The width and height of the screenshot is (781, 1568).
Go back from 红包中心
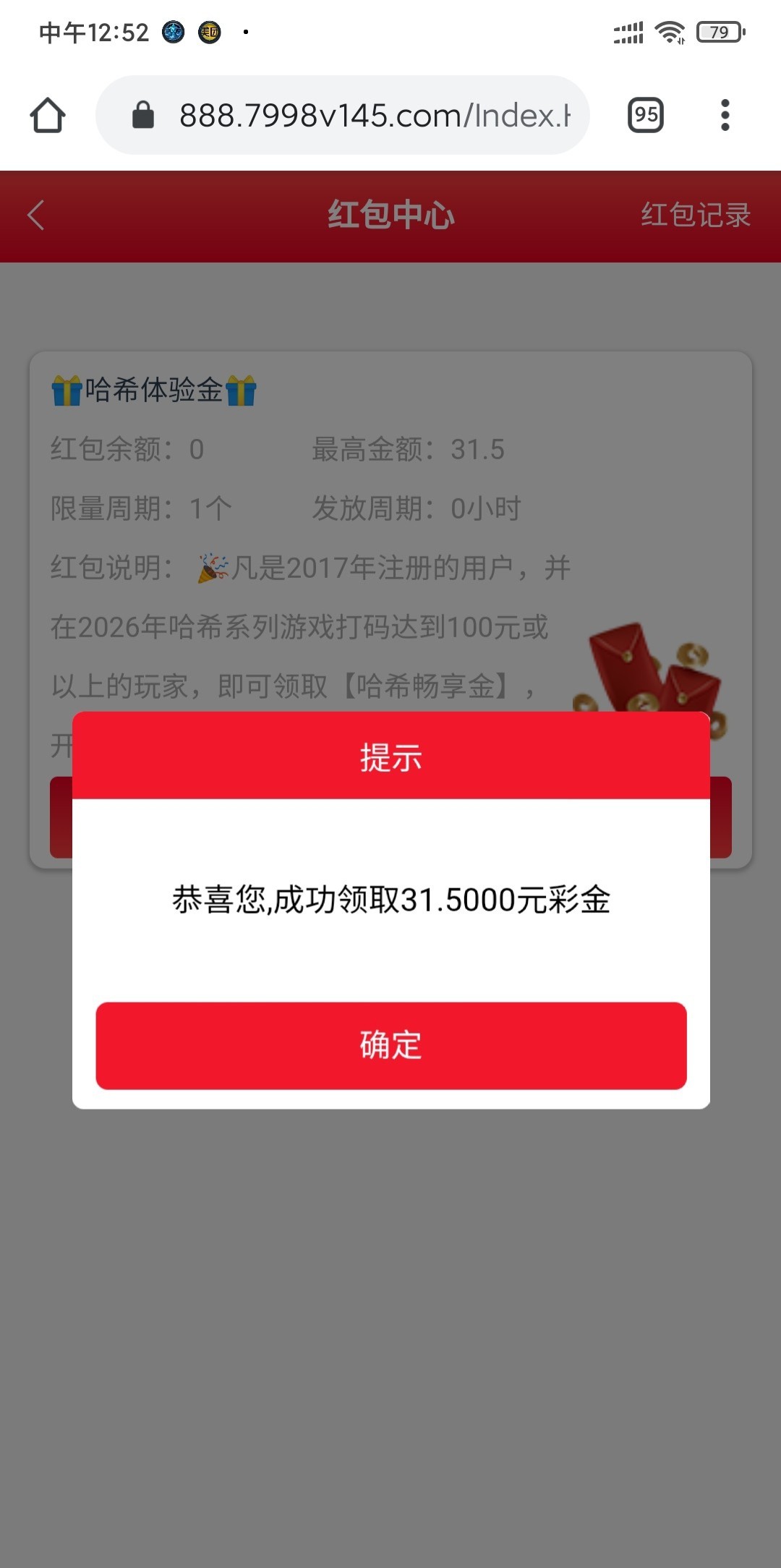[x=36, y=216]
